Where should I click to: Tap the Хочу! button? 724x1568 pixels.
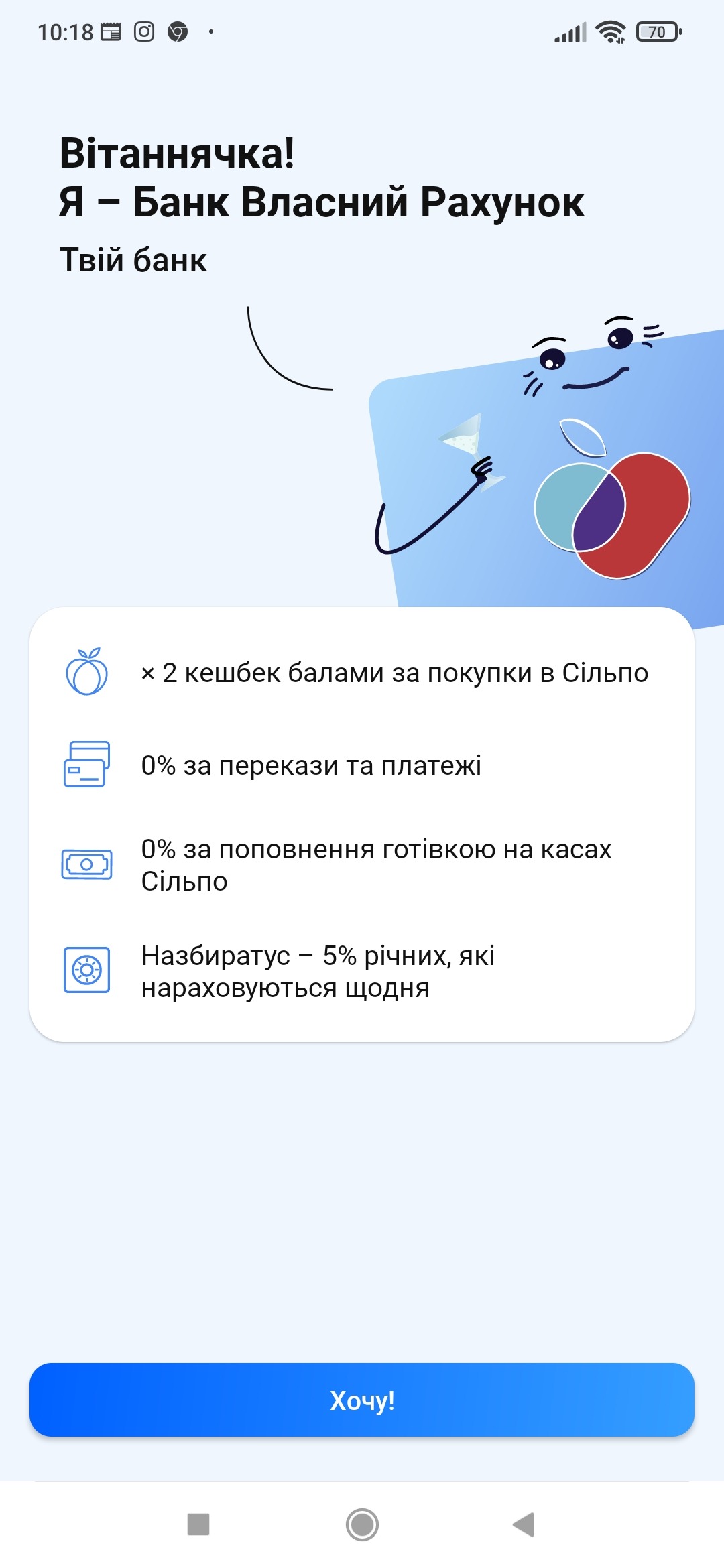pyautogui.click(x=362, y=1400)
